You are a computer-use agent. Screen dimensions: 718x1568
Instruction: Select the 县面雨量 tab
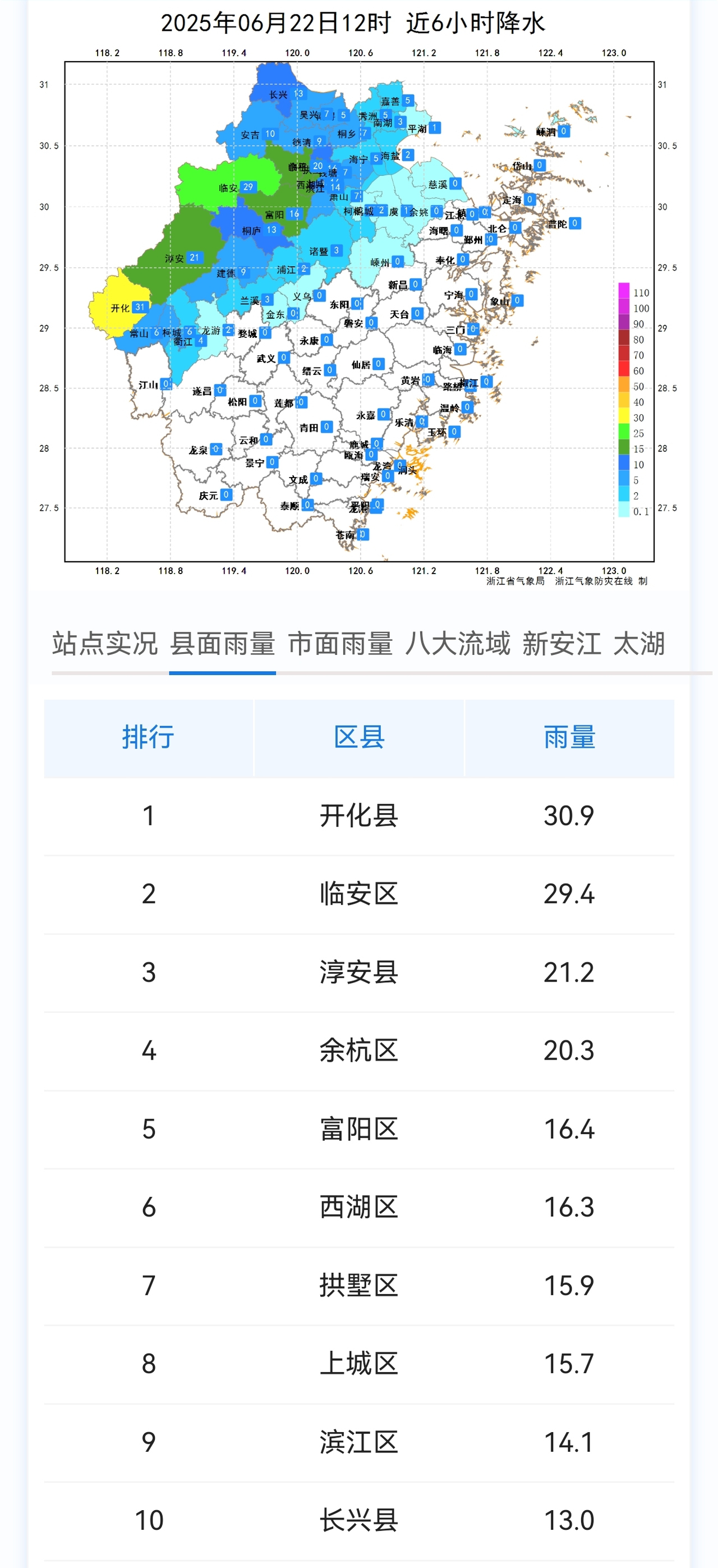223,644
